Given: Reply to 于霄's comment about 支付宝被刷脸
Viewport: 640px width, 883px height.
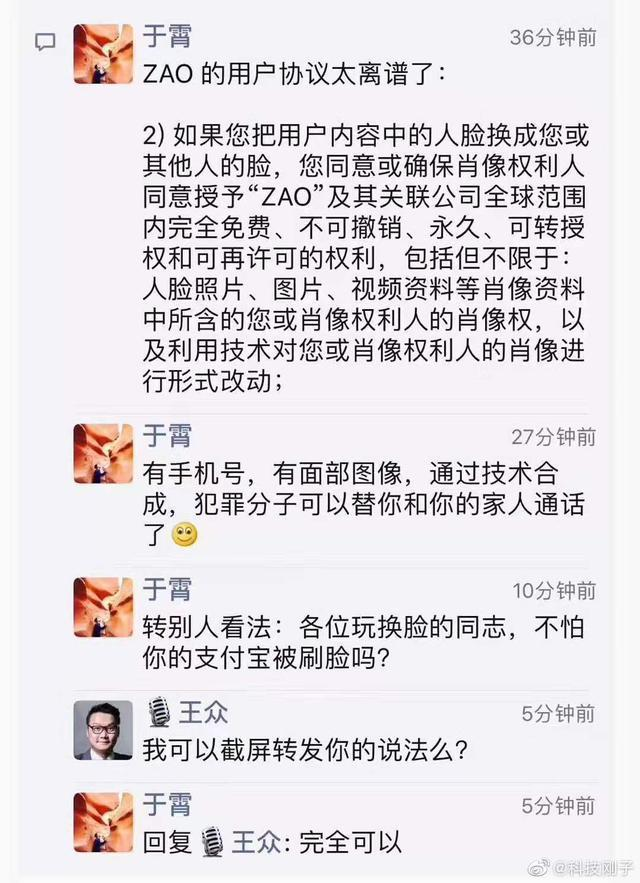Looking at the screenshot, I should click(363, 643).
